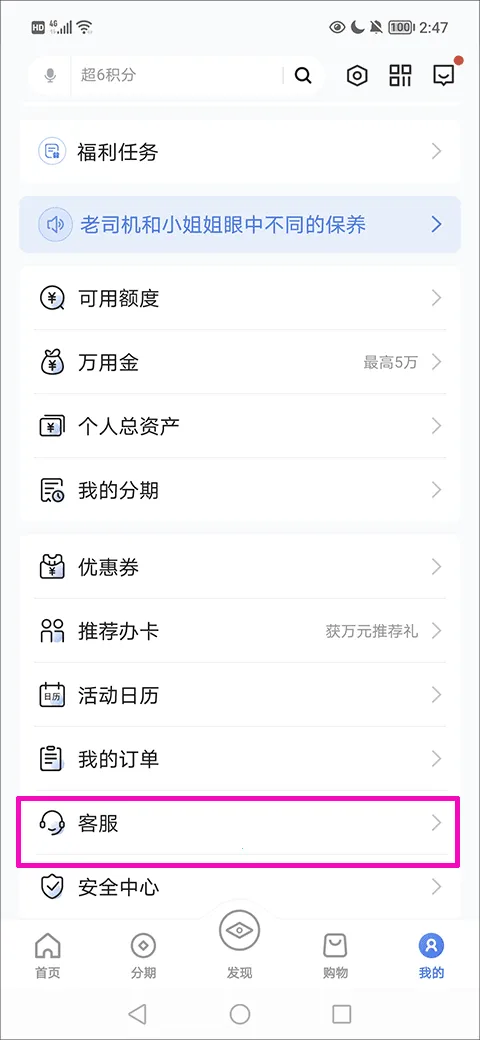
Task: Open the QR code scanner icon
Action: (400, 76)
